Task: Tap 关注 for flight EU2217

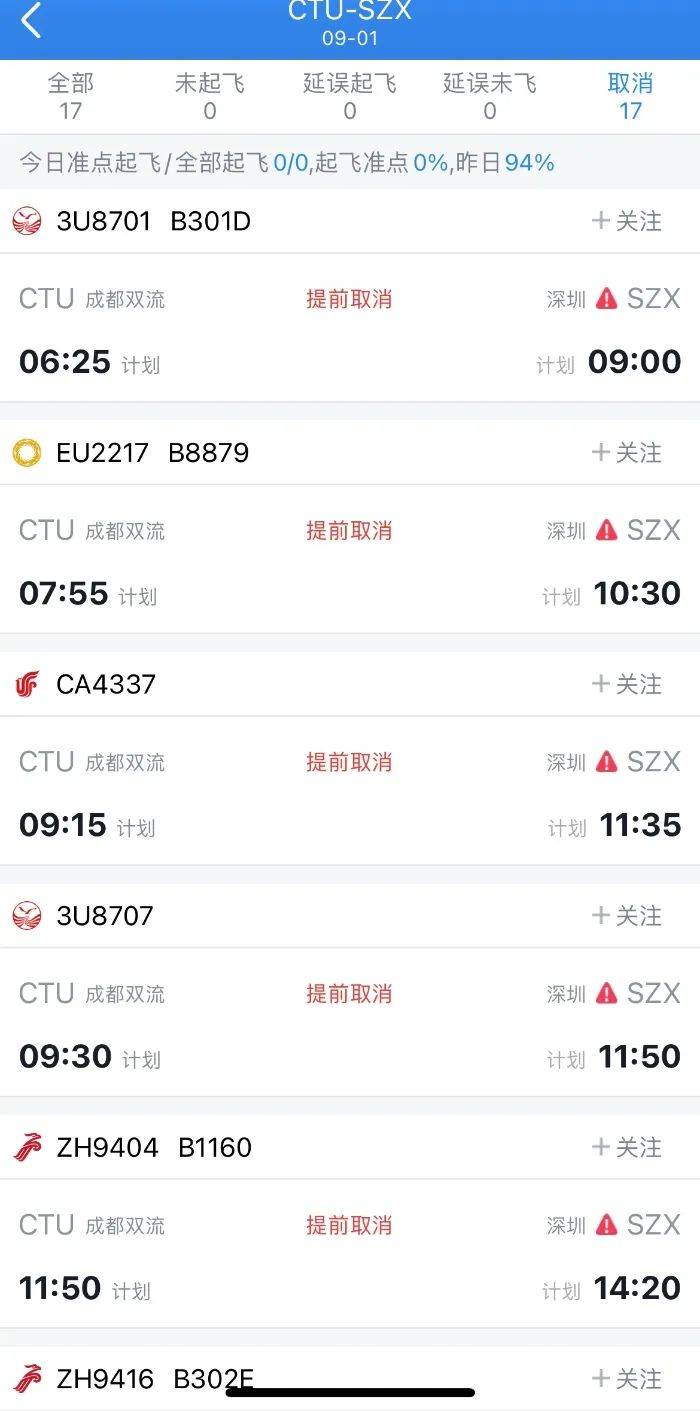Action: 627,453
